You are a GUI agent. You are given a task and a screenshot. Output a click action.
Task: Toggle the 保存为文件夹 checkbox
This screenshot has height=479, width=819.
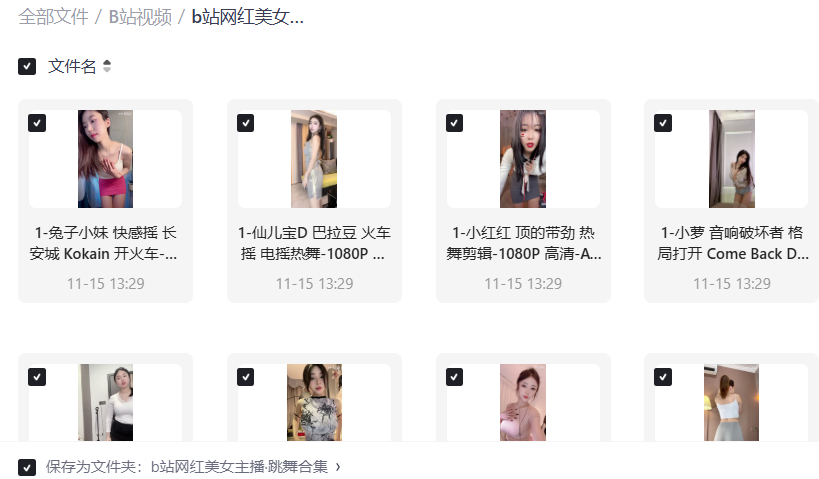click(x=27, y=467)
